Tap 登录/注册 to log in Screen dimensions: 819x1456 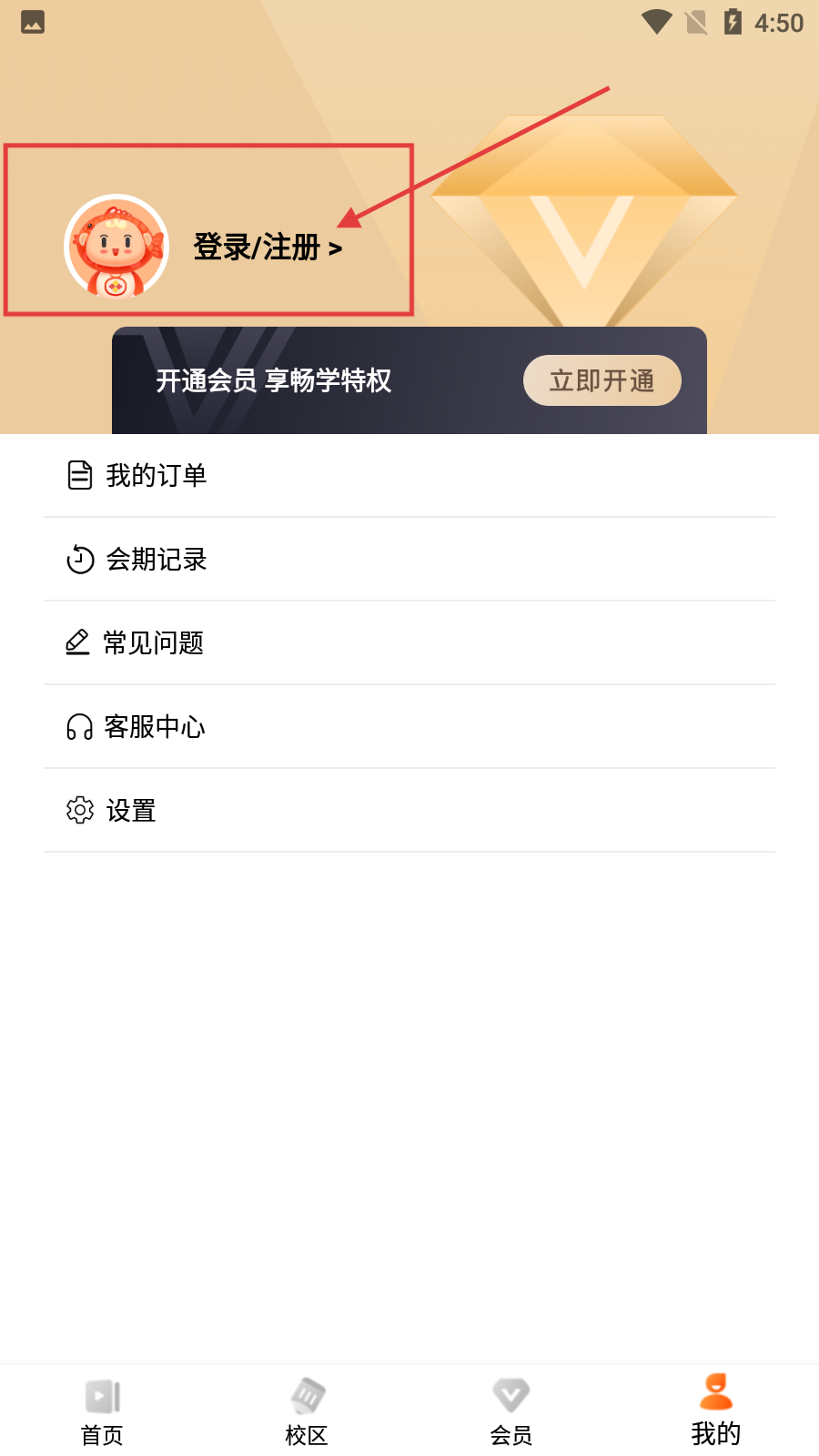[x=267, y=248]
